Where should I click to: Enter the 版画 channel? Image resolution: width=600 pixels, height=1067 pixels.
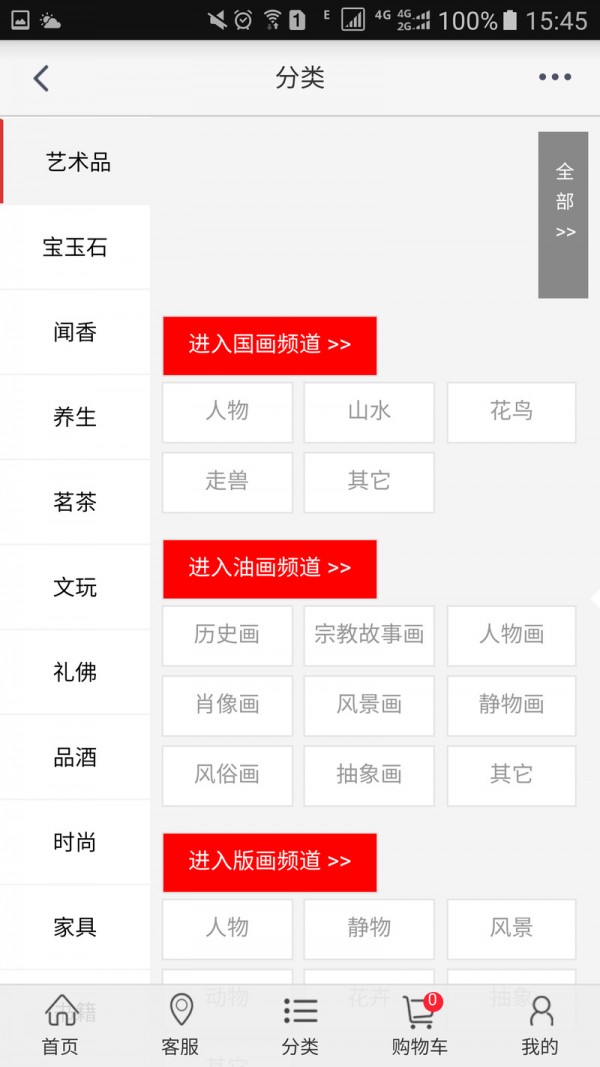tap(270, 861)
